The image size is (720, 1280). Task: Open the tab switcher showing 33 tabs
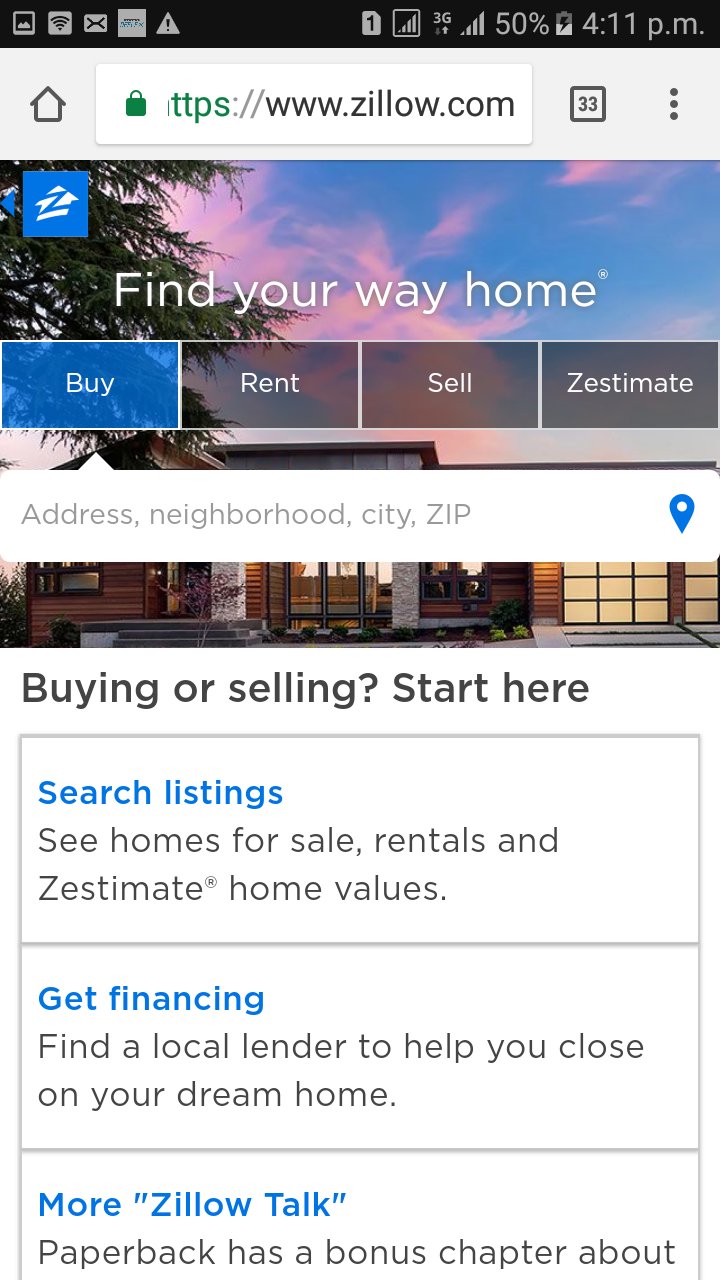tap(589, 103)
